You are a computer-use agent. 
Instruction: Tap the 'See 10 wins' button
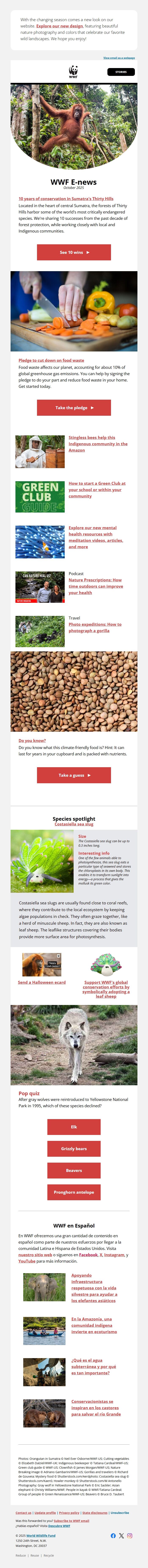74,252
